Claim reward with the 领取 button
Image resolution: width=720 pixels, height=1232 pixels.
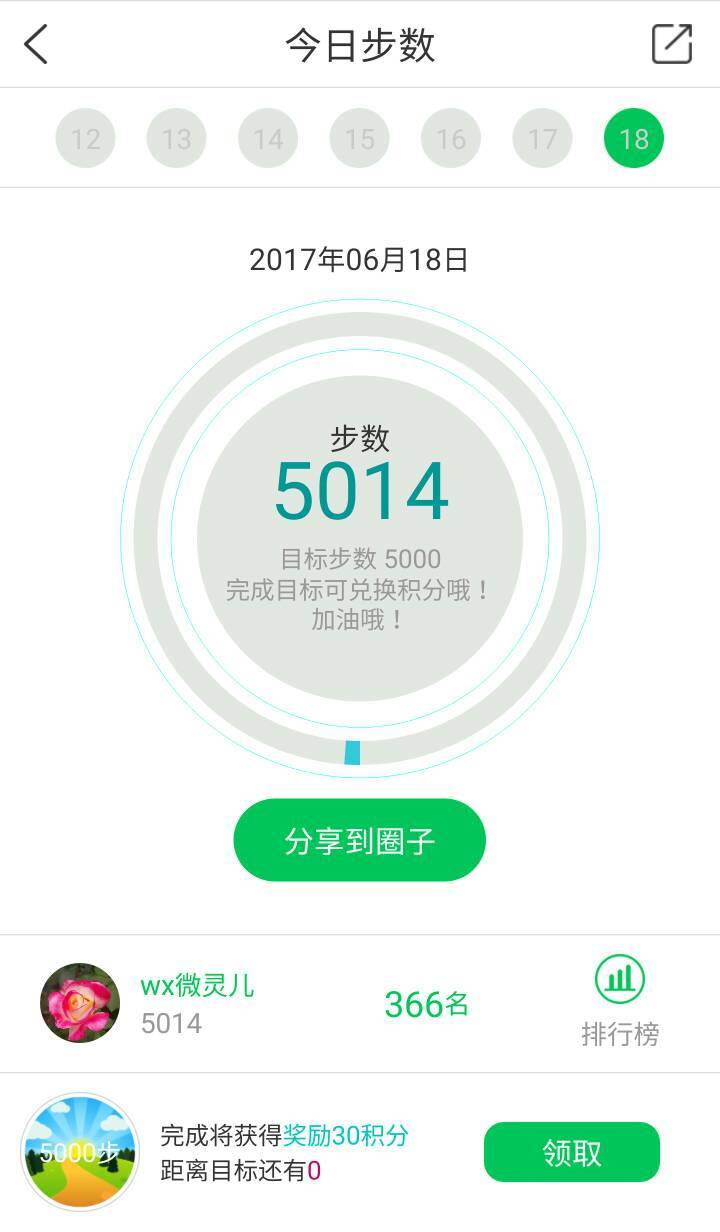point(572,1152)
